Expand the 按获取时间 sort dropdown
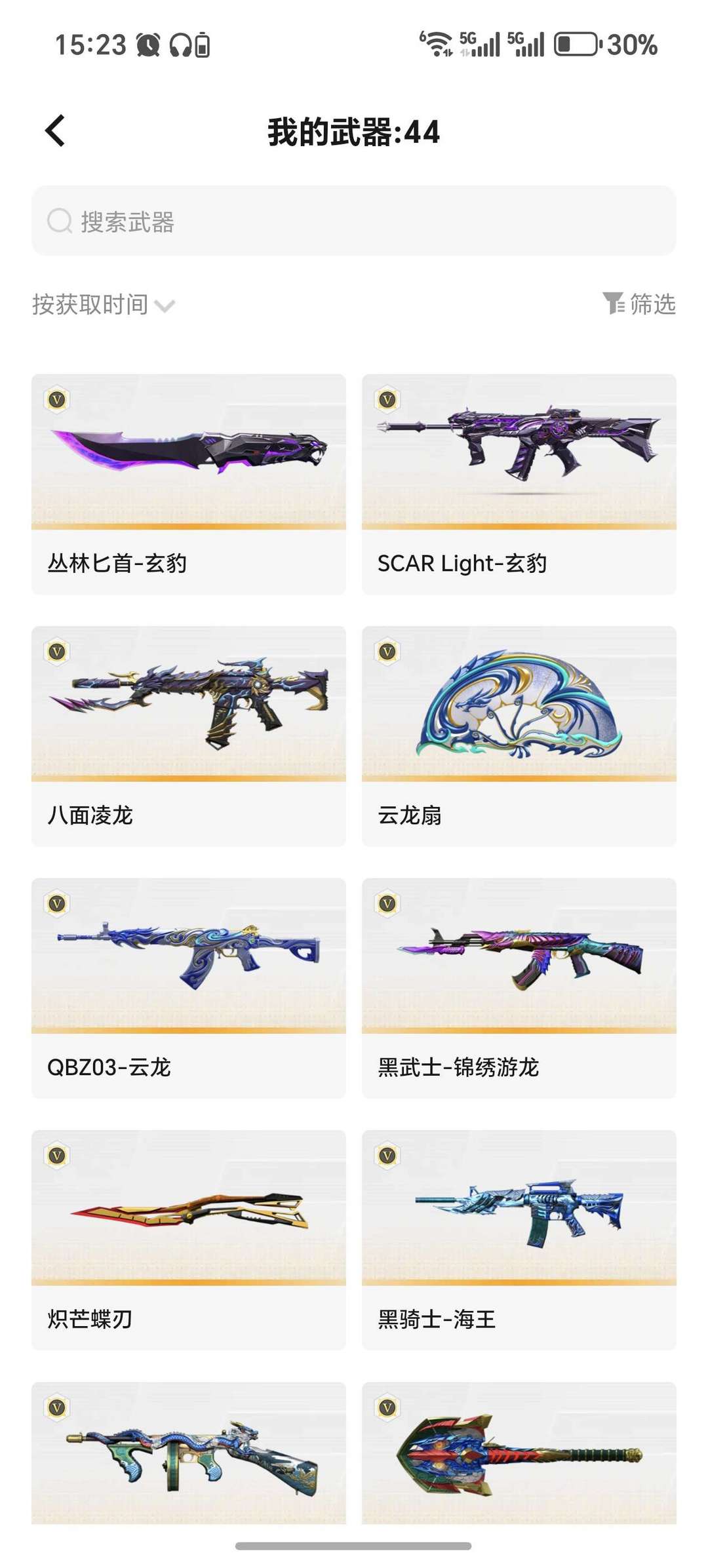The height and width of the screenshot is (1568, 708). (x=104, y=305)
